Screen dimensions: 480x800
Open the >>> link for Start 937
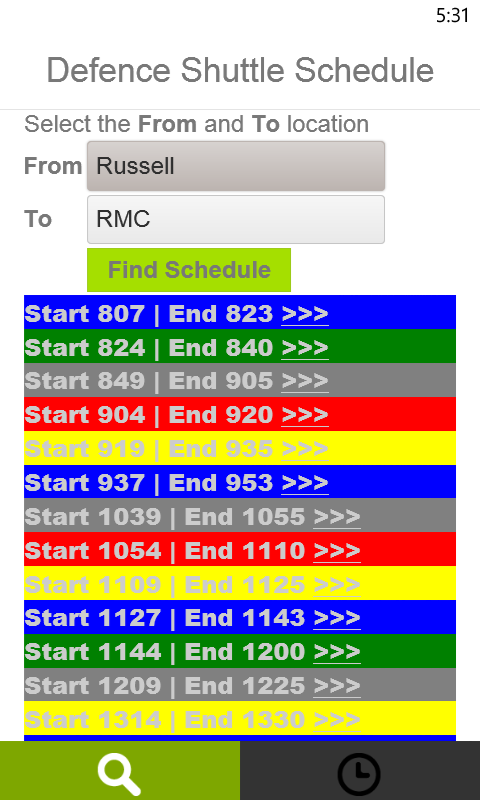pyautogui.click(x=305, y=483)
